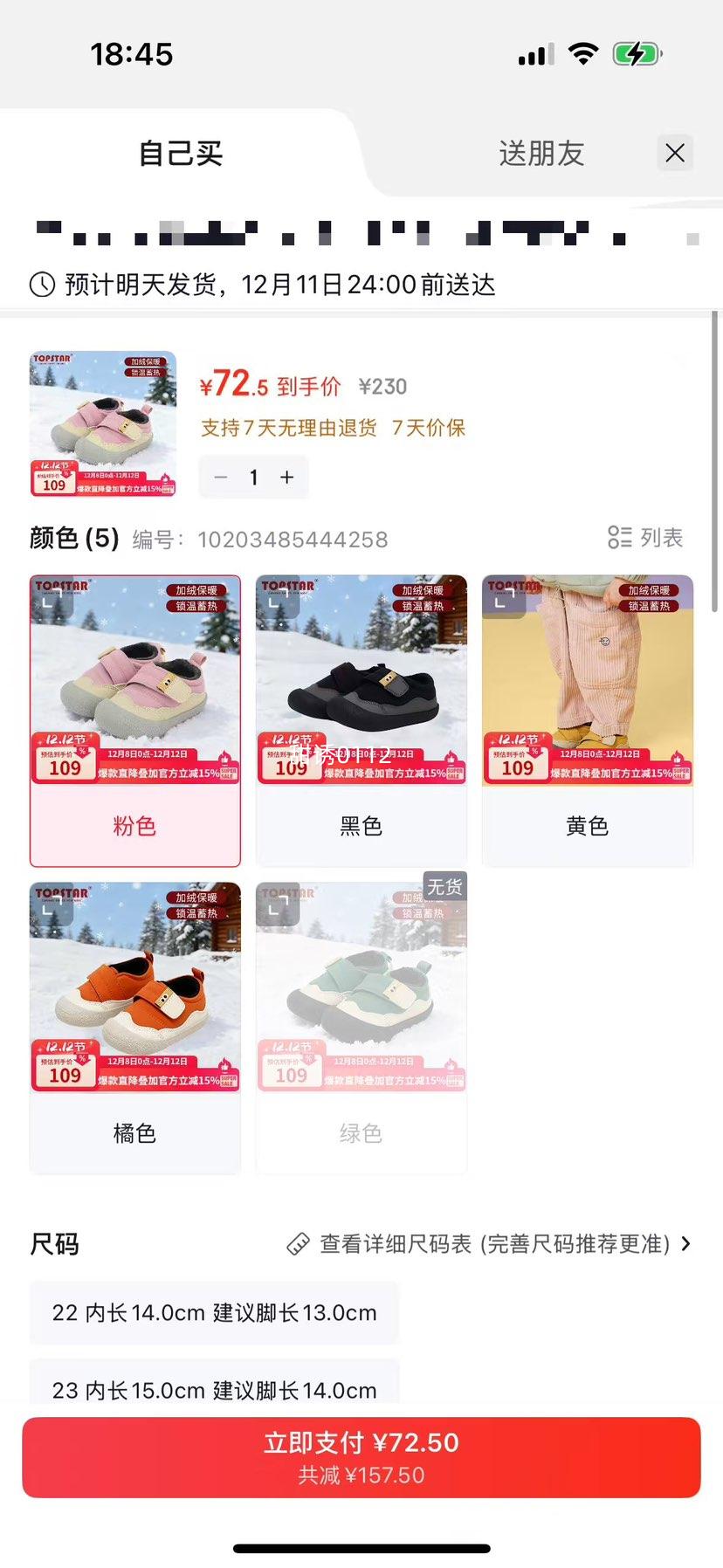The height and width of the screenshot is (1568, 723).
Task: Open size option 22 内长14.0cm
Action: pyautogui.click(x=213, y=1312)
